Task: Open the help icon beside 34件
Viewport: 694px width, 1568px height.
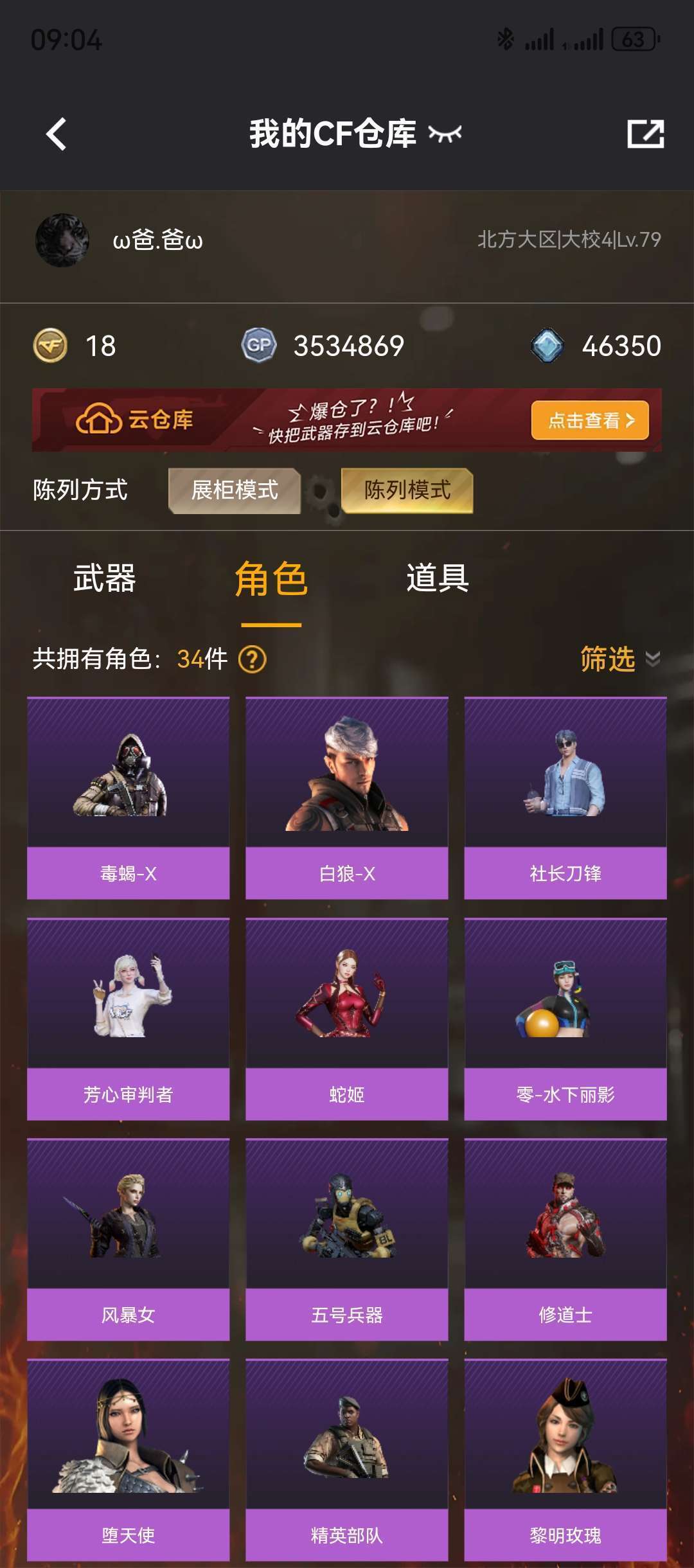Action: point(253,659)
